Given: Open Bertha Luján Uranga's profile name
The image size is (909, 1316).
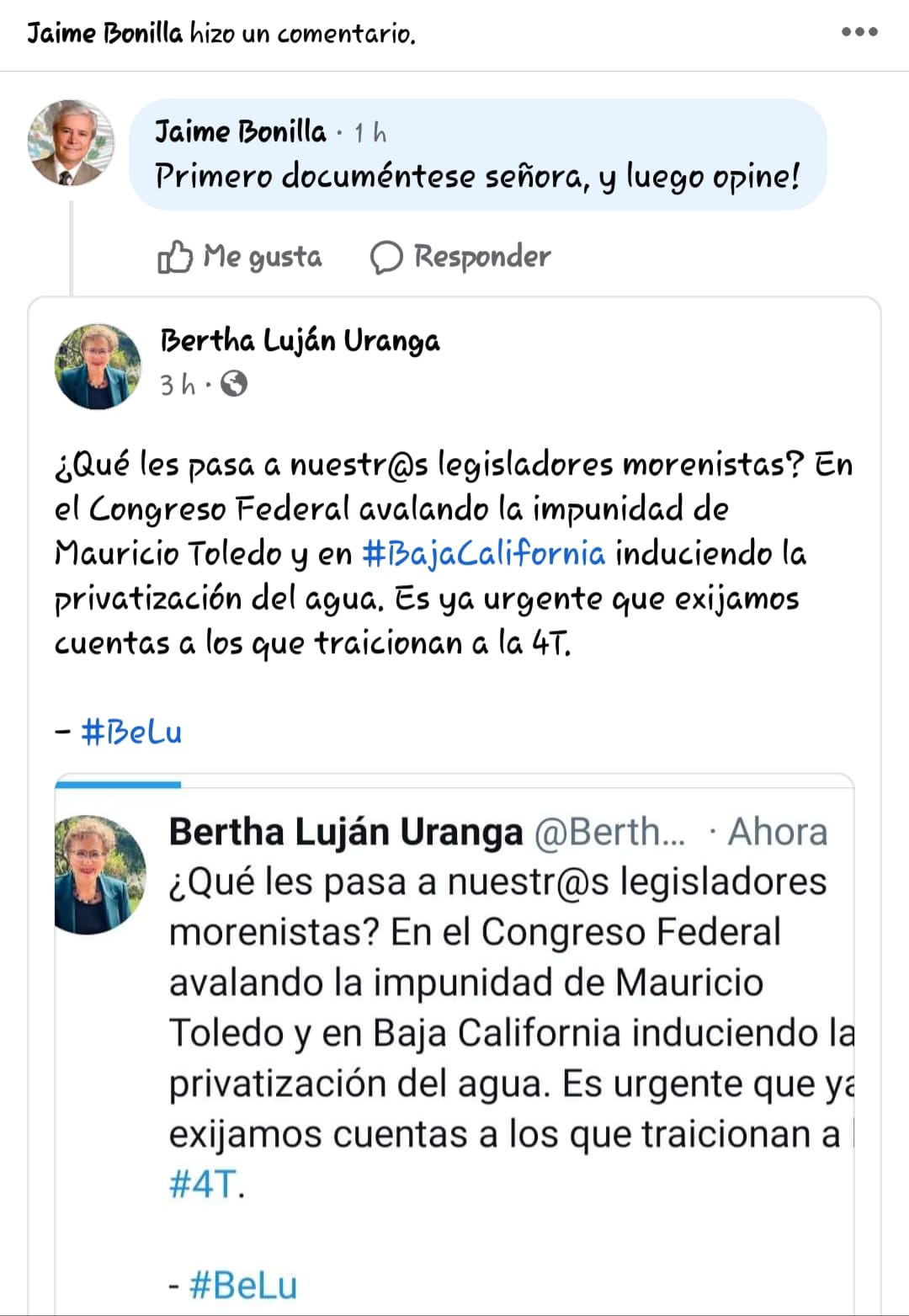Looking at the screenshot, I should coord(300,340).
